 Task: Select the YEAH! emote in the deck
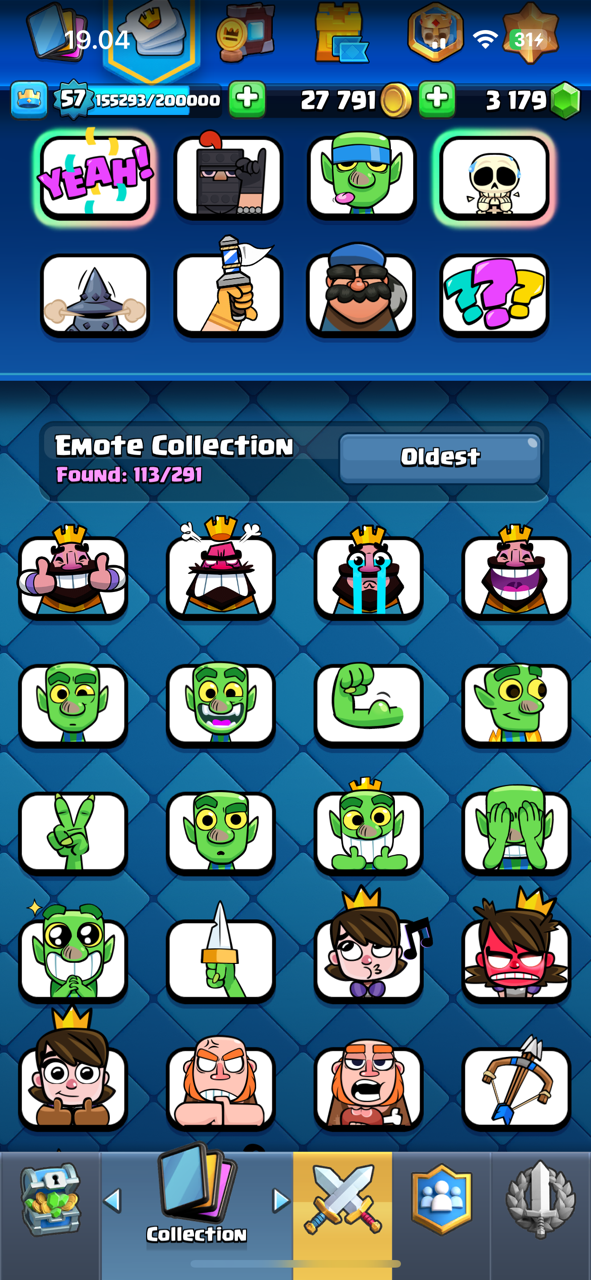(x=95, y=177)
